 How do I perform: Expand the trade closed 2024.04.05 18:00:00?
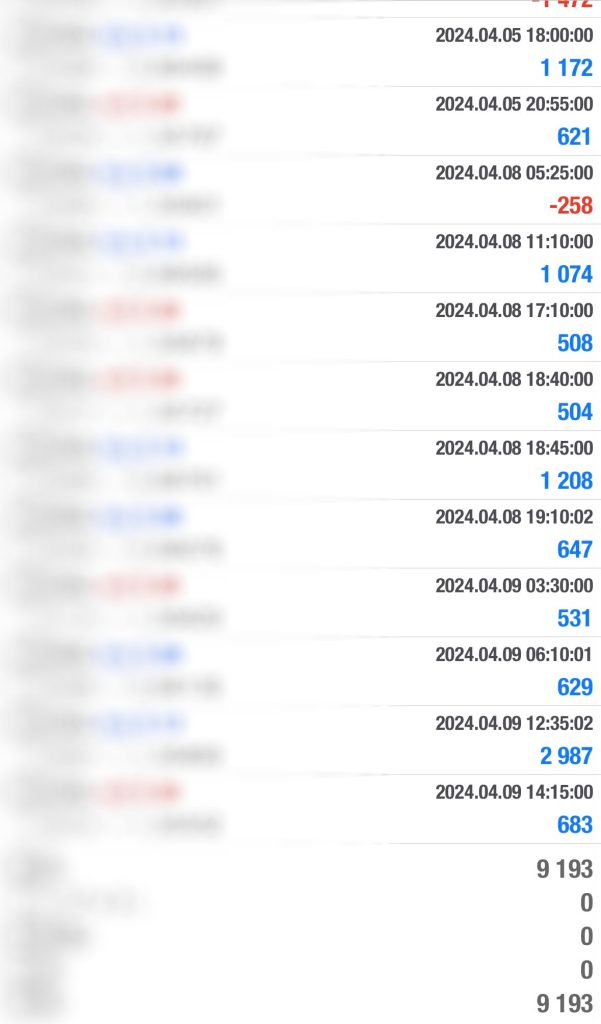tap(300, 52)
